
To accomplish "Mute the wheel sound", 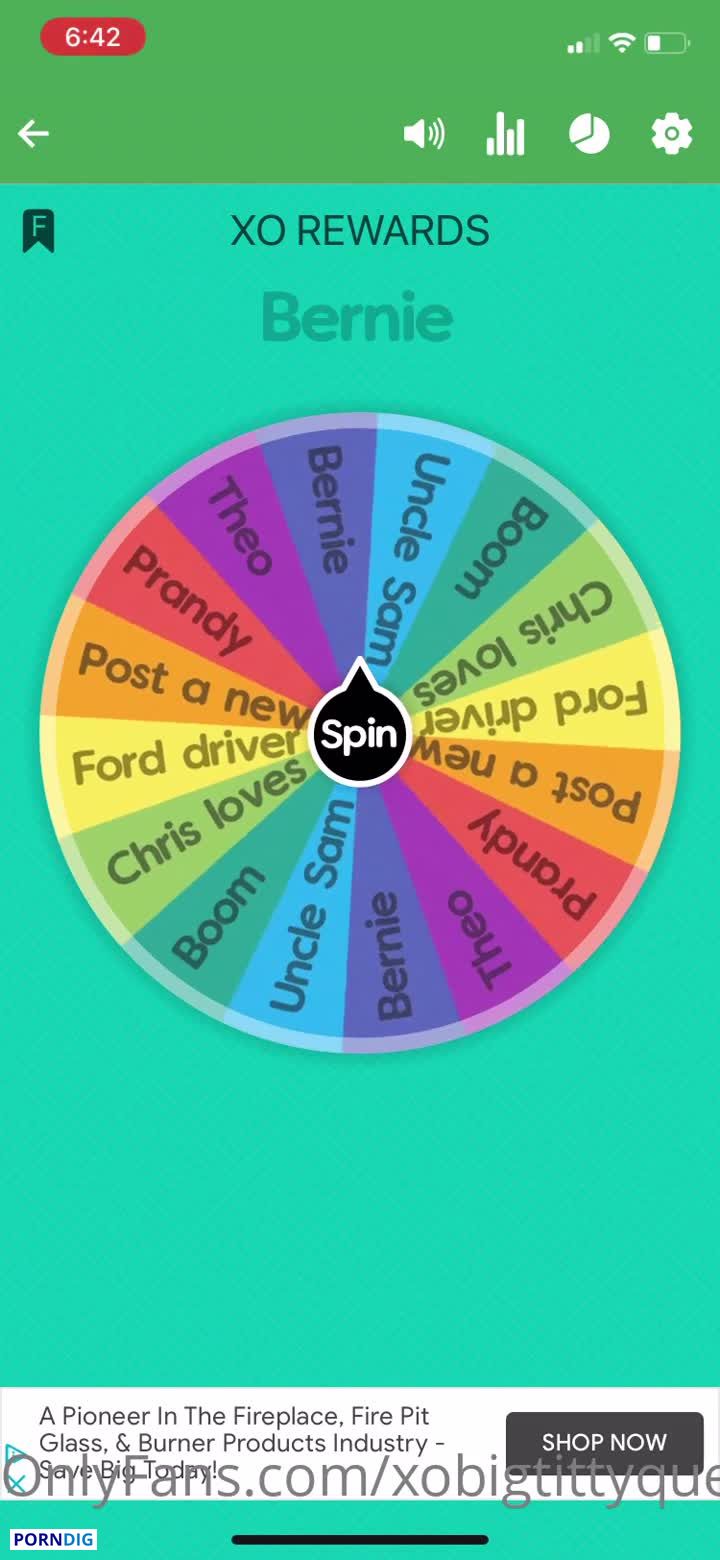I will pyautogui.click(x=423, y=133).
